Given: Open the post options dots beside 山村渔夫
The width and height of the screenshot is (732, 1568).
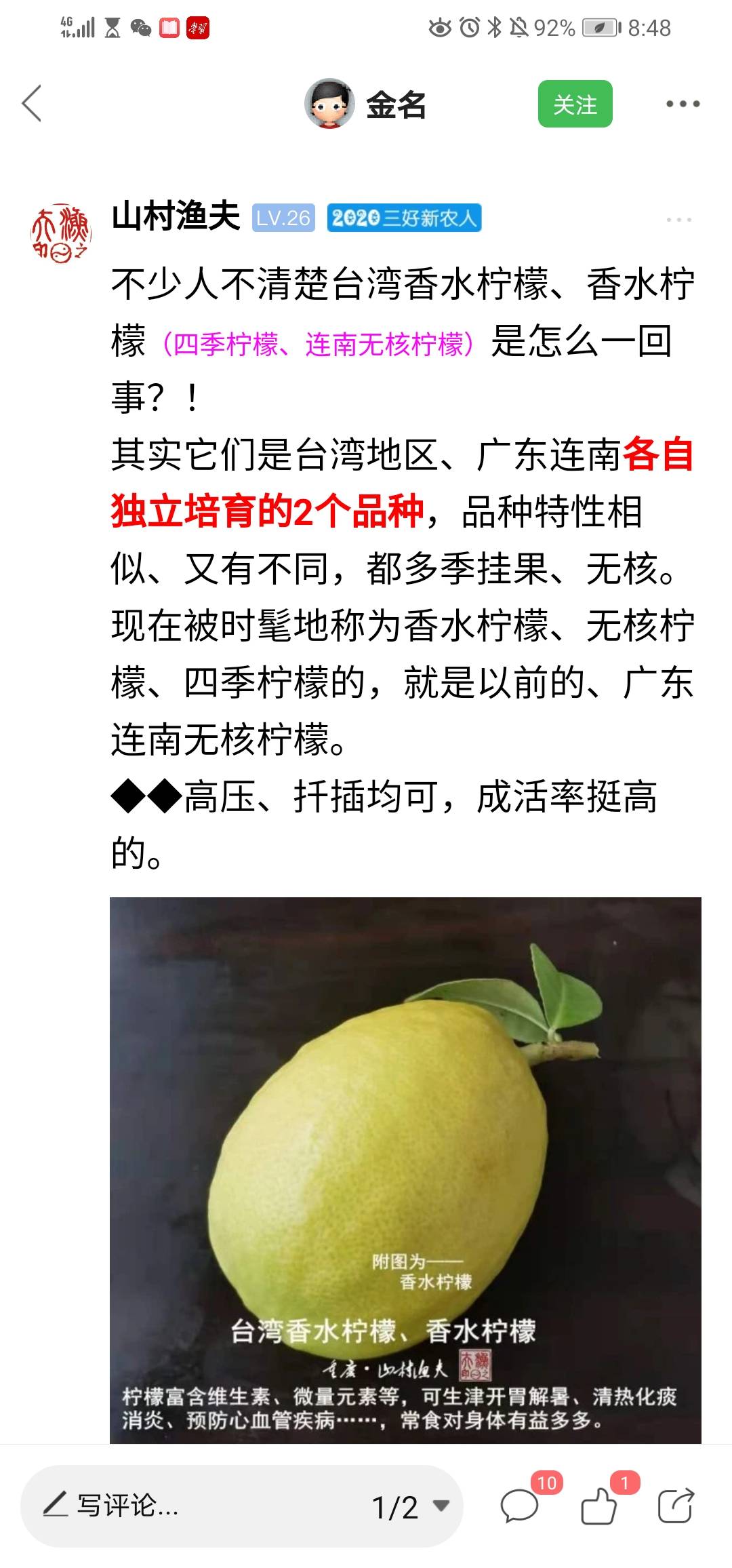Looking at the screenshot, I should [678, 220].
